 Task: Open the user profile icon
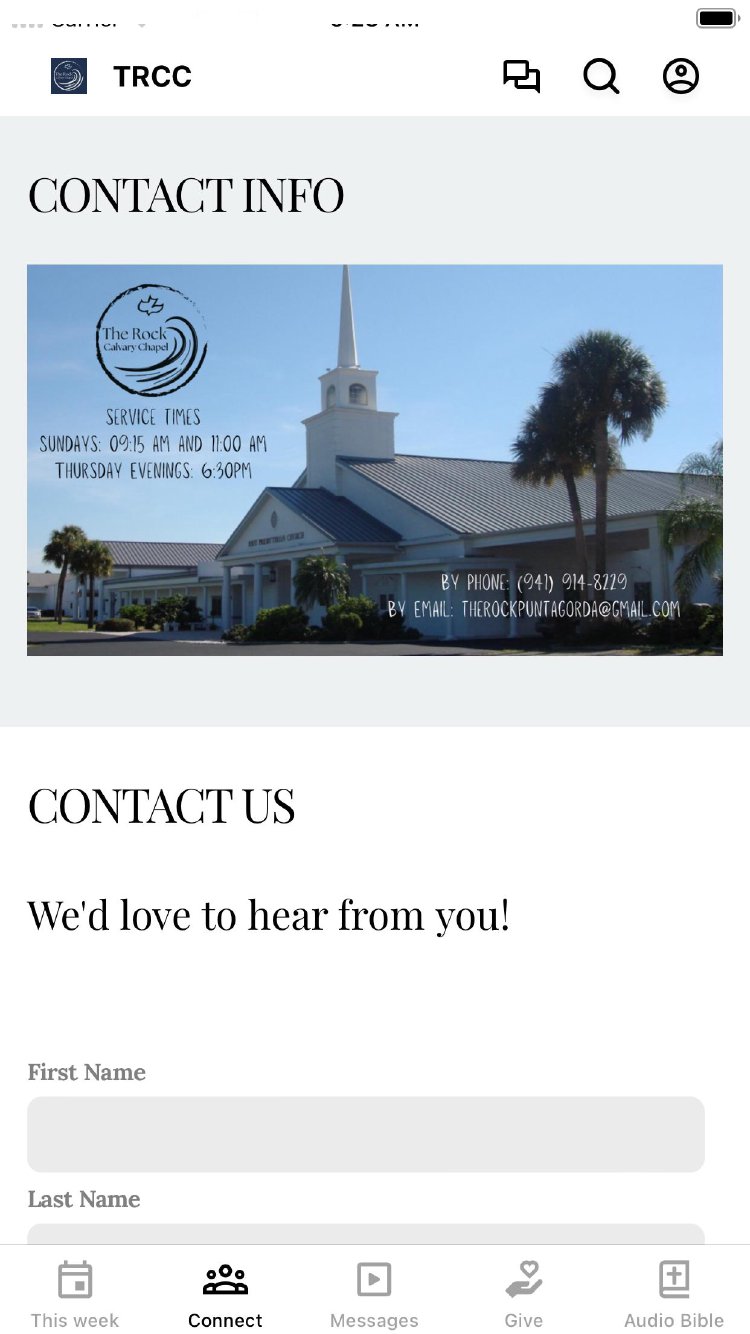681,77
